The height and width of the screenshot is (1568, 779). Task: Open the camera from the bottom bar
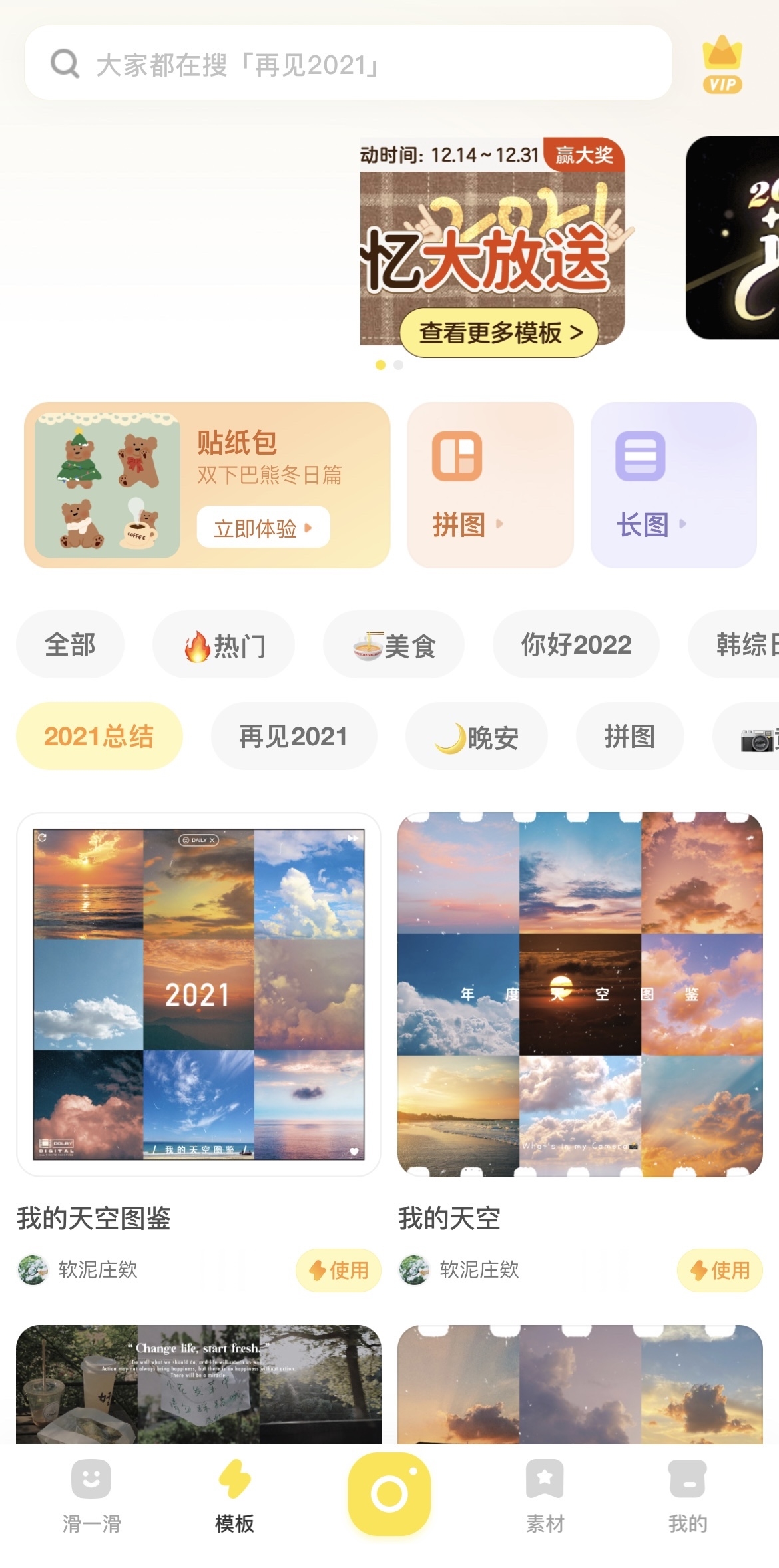pyautogui.click(x=389, y=1493)
